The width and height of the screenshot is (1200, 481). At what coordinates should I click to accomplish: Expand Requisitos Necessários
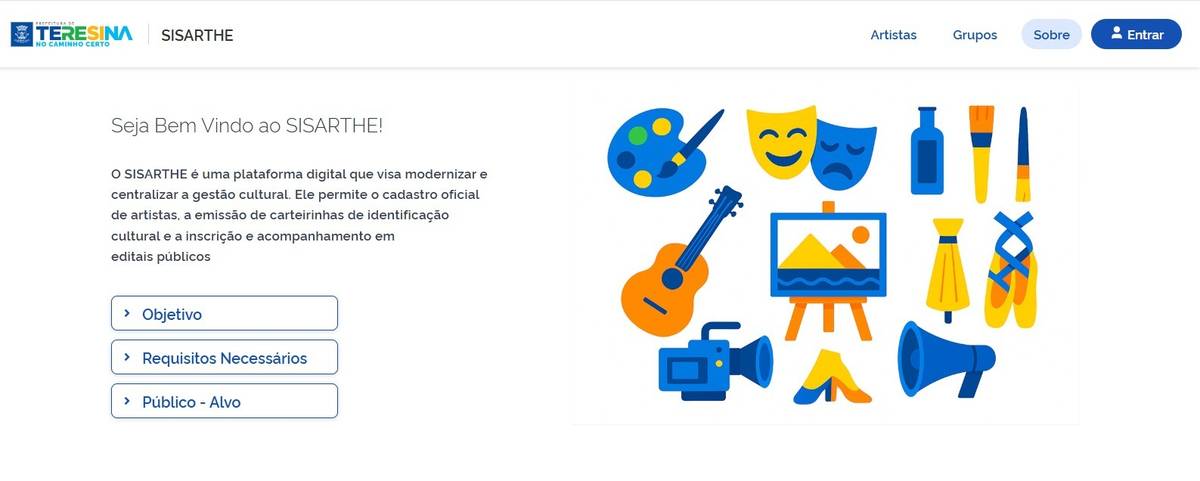[x=224, y=357]
